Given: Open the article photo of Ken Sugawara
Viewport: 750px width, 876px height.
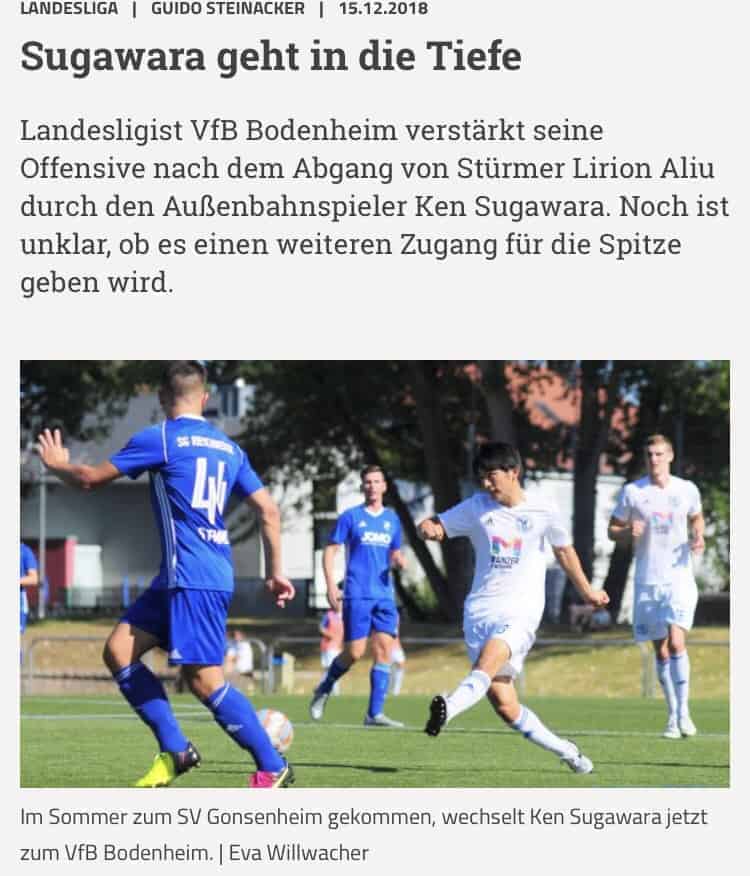Looking at the screenshot, I should pyautogui.click(x=375, y=573).
